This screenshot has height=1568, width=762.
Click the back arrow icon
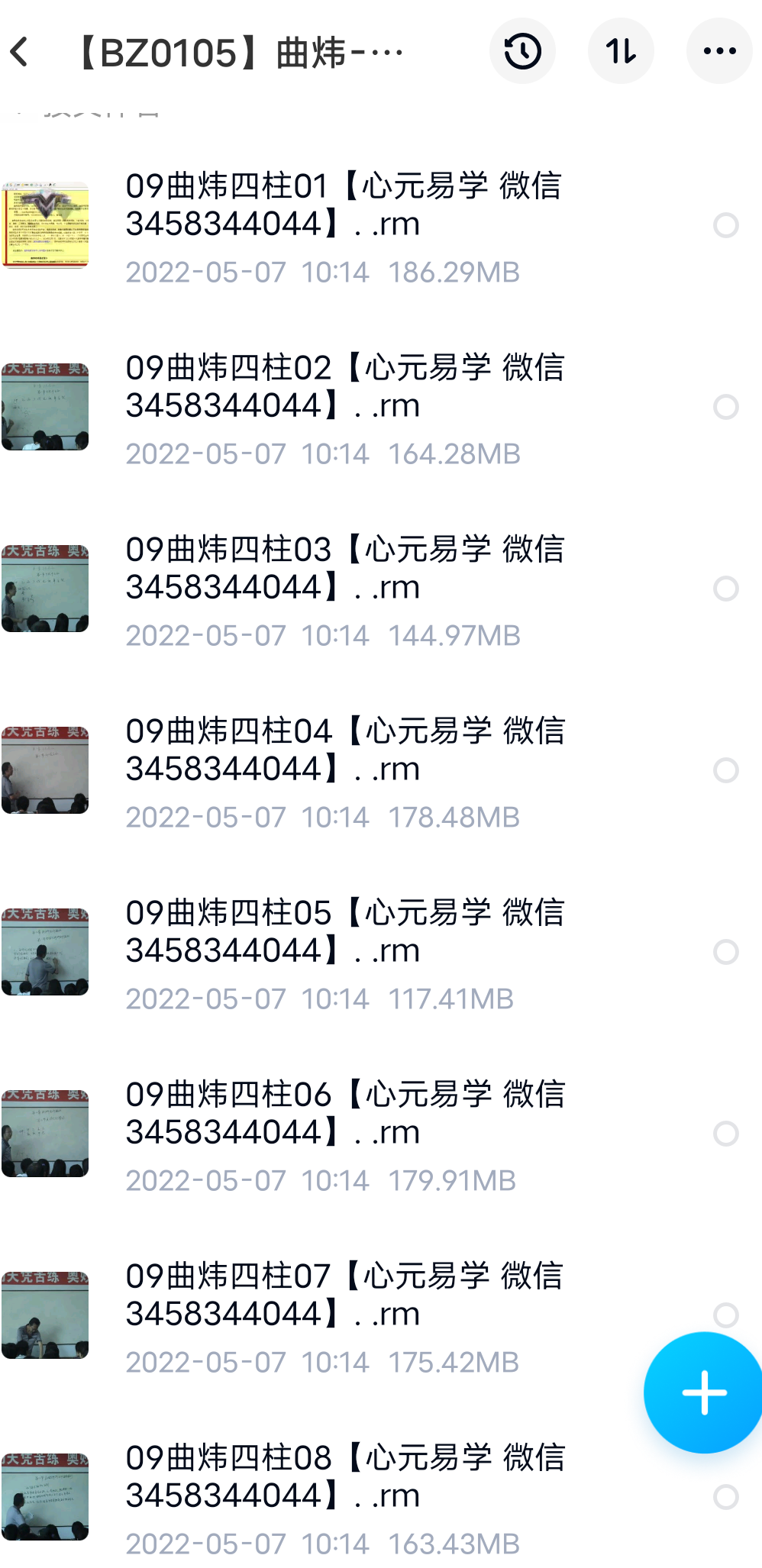tap(21, 51)
